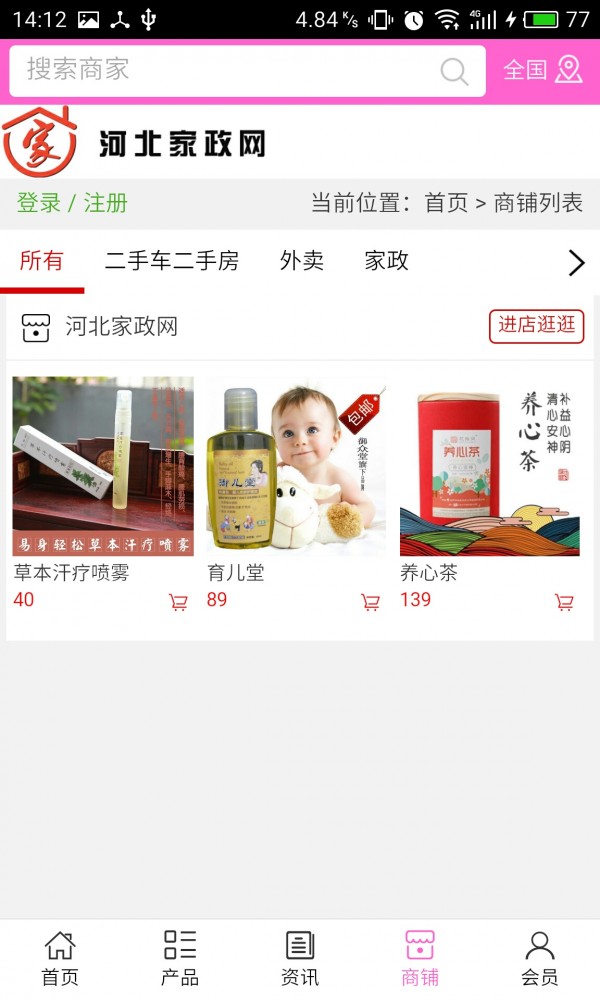
Task: Select the 家政 category tab
Action: tap(387, 261)
